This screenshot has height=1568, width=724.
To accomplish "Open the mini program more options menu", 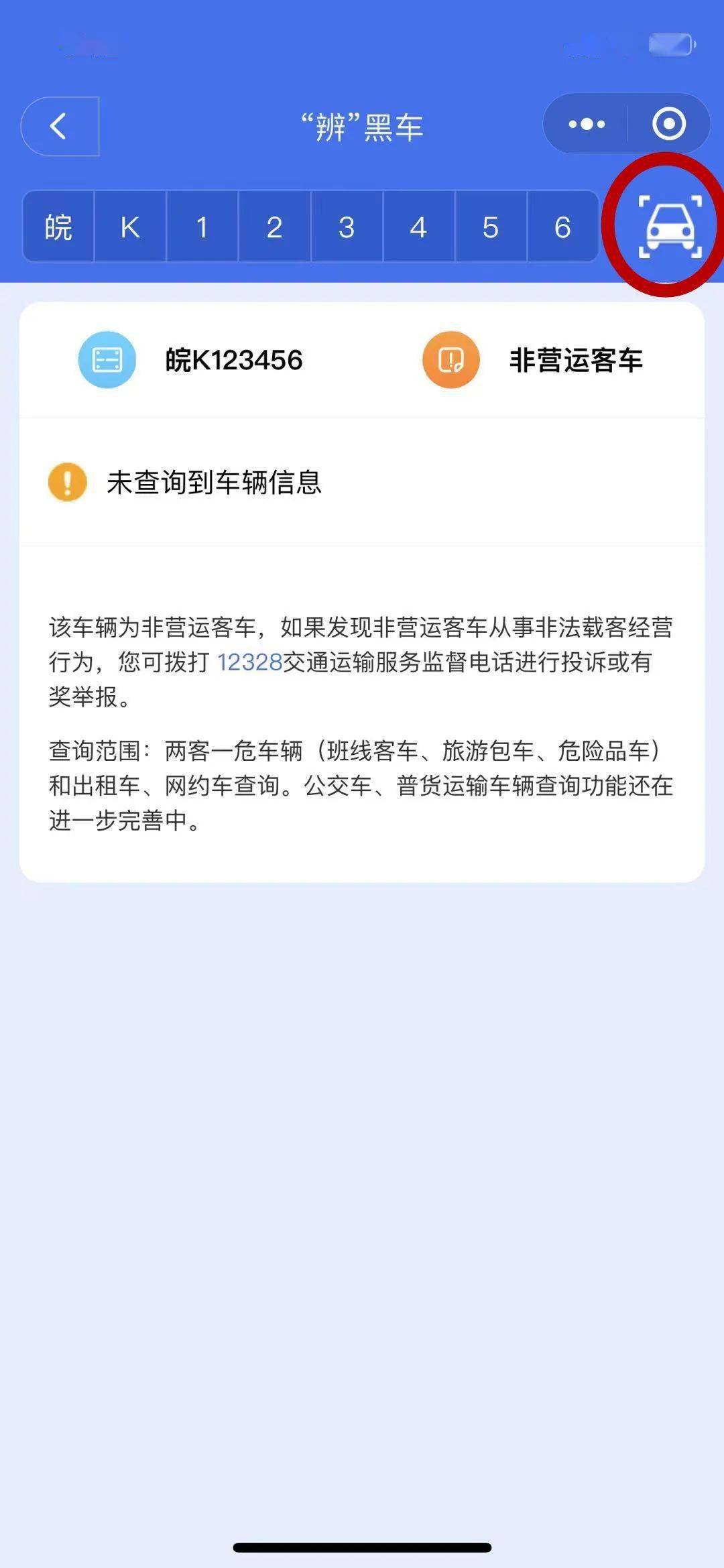I will (587, 124).
